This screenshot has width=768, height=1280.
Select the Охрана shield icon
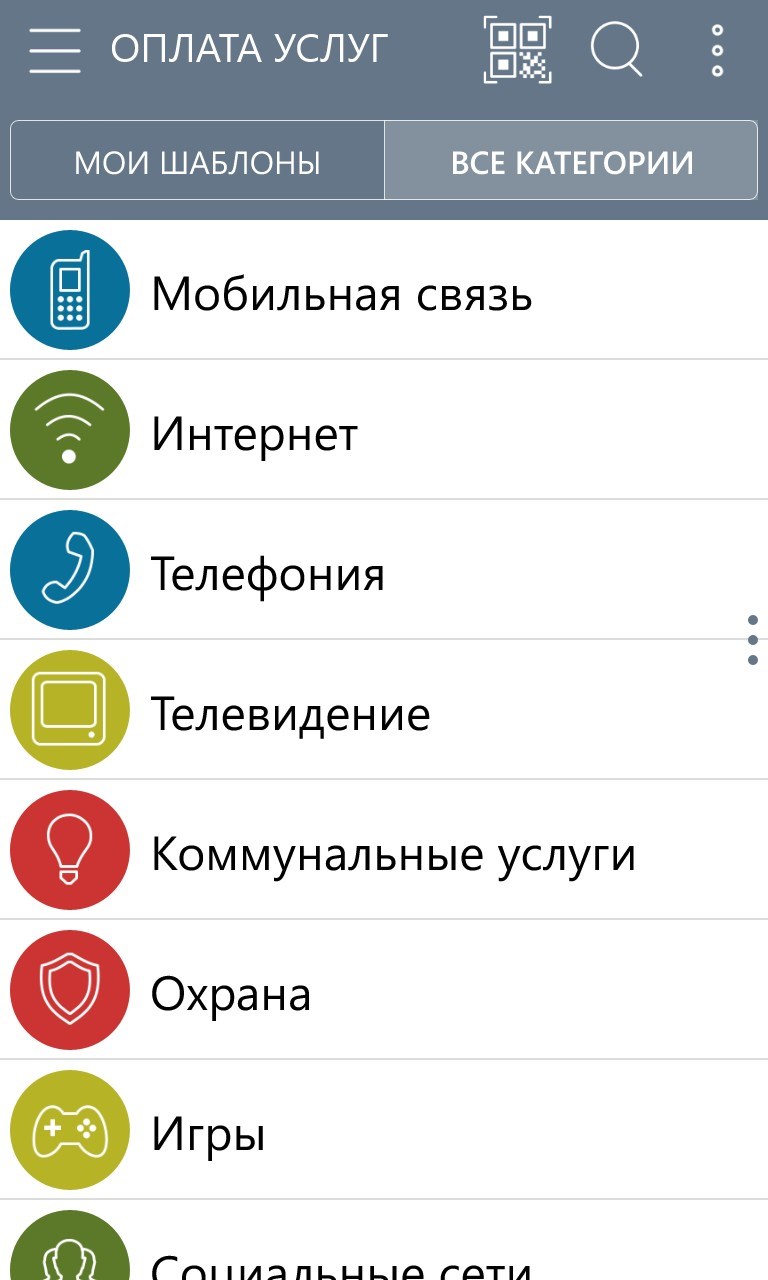click(69, 990)
